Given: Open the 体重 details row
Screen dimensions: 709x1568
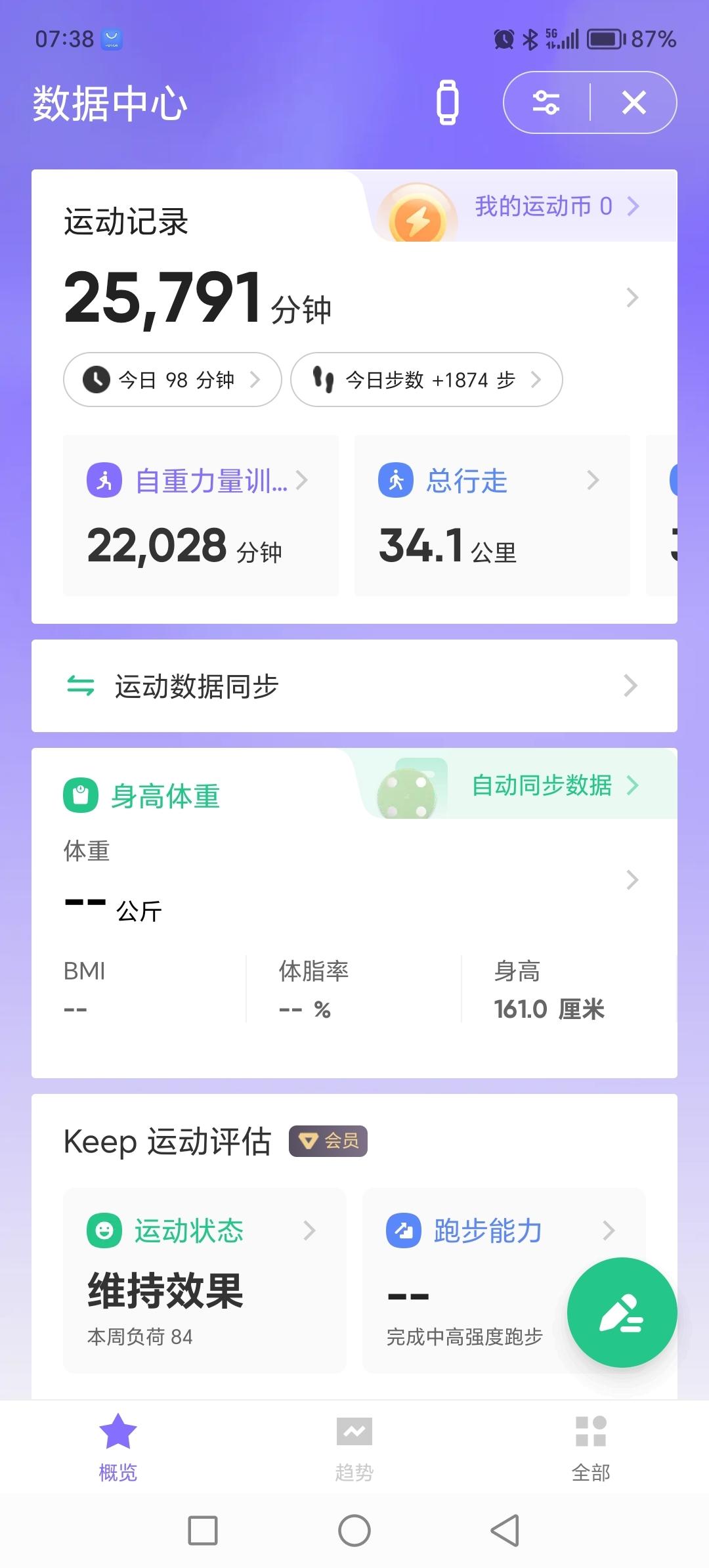Looking at the screenshot, I should pyautogui.click(x=354, y=880).
